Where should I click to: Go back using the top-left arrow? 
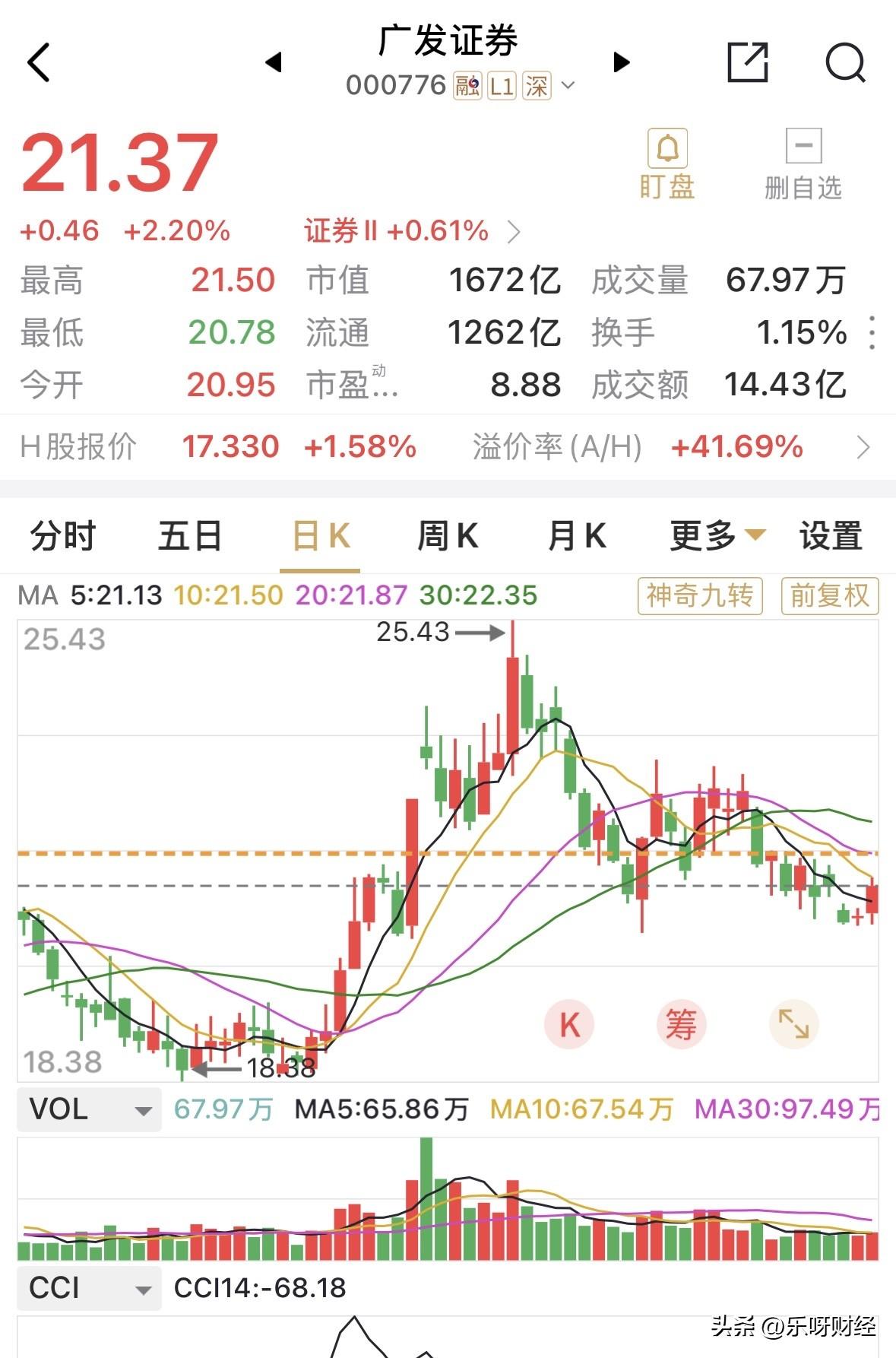tap(39, 62)
